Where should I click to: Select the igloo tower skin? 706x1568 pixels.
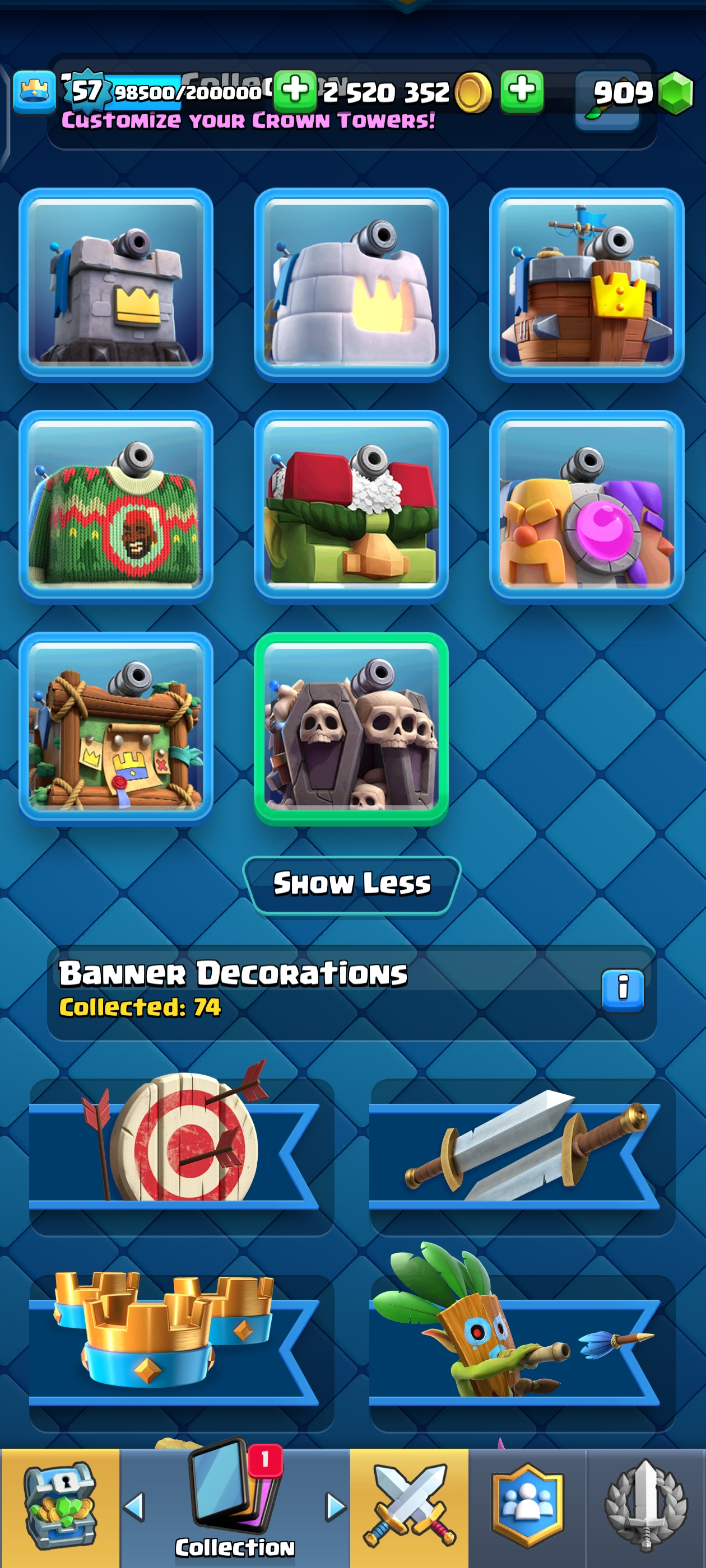[x=351, y=284]
